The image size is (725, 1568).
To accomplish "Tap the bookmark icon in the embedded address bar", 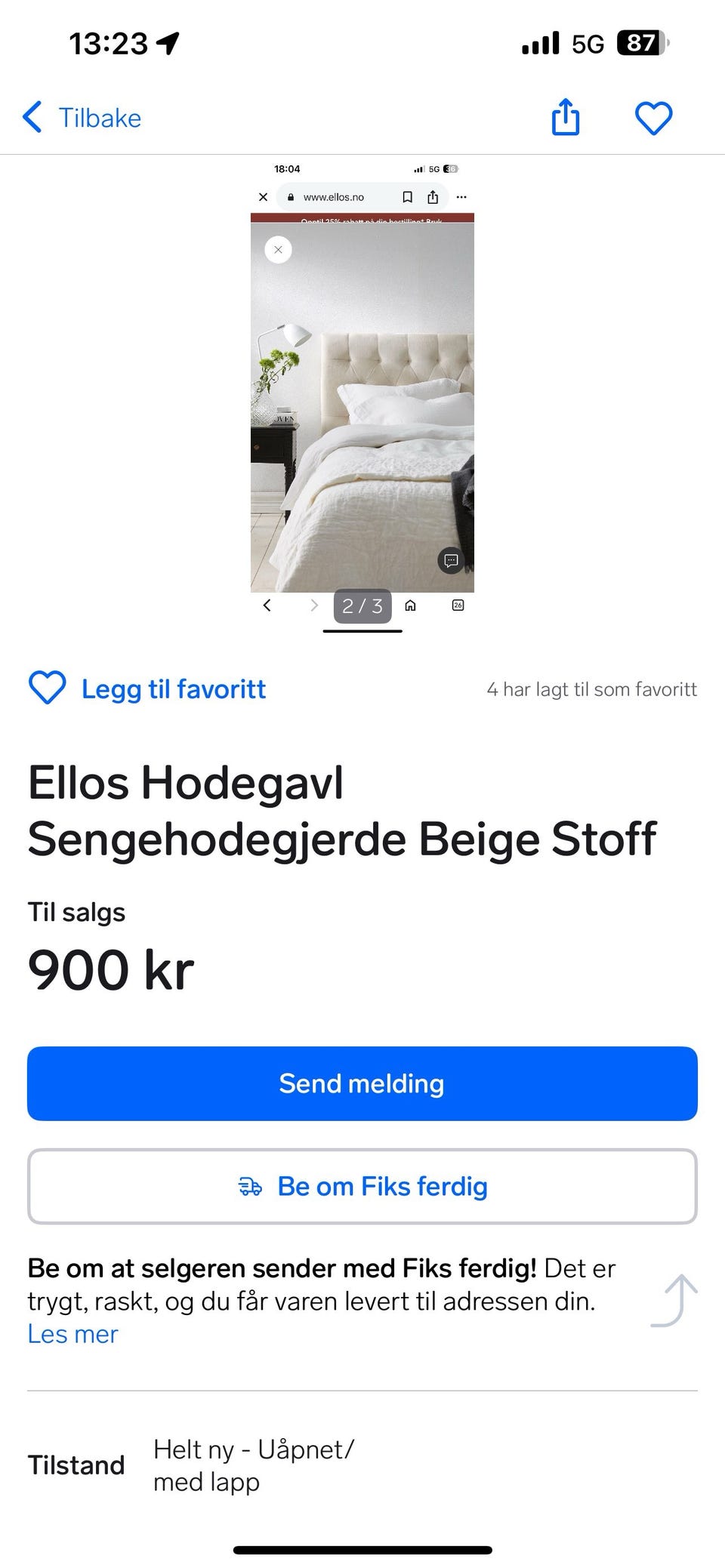I will coord(407,196).
